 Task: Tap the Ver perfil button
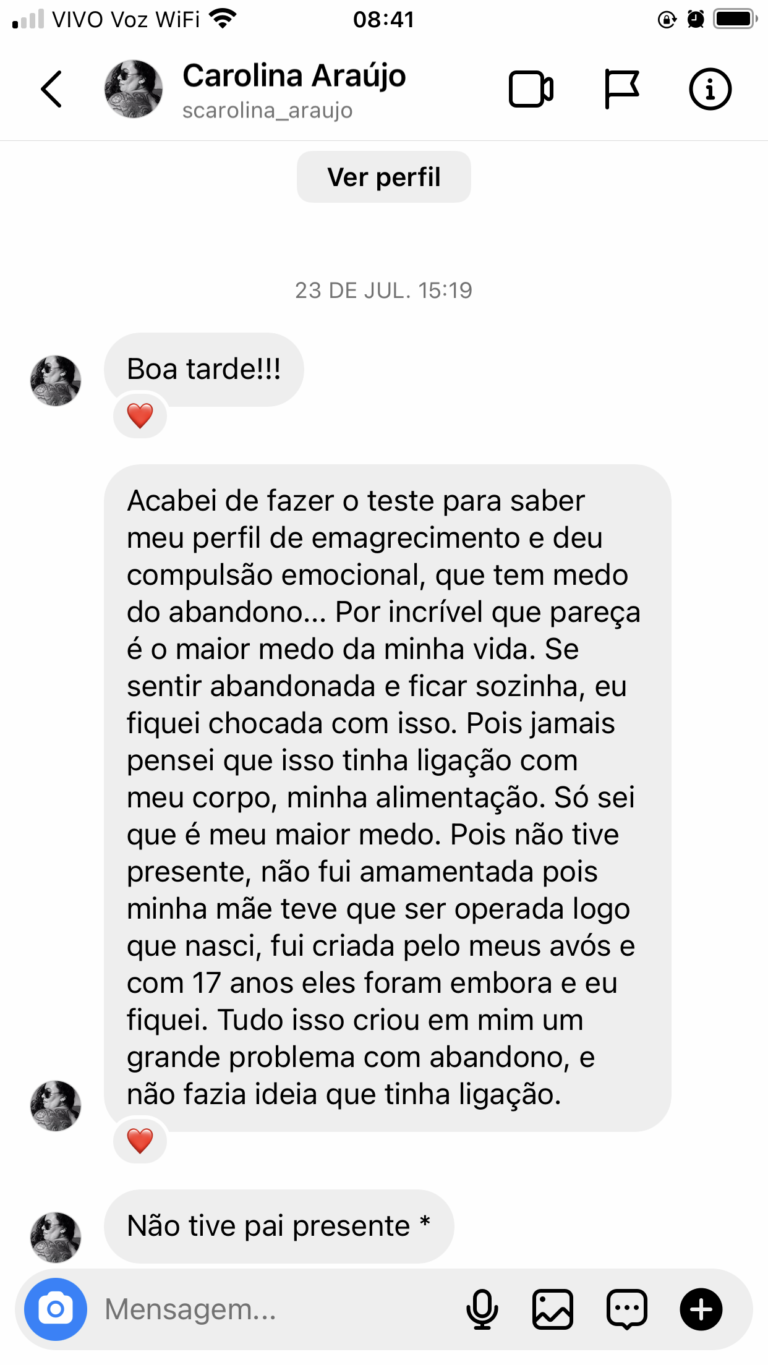tap(383, 178)
